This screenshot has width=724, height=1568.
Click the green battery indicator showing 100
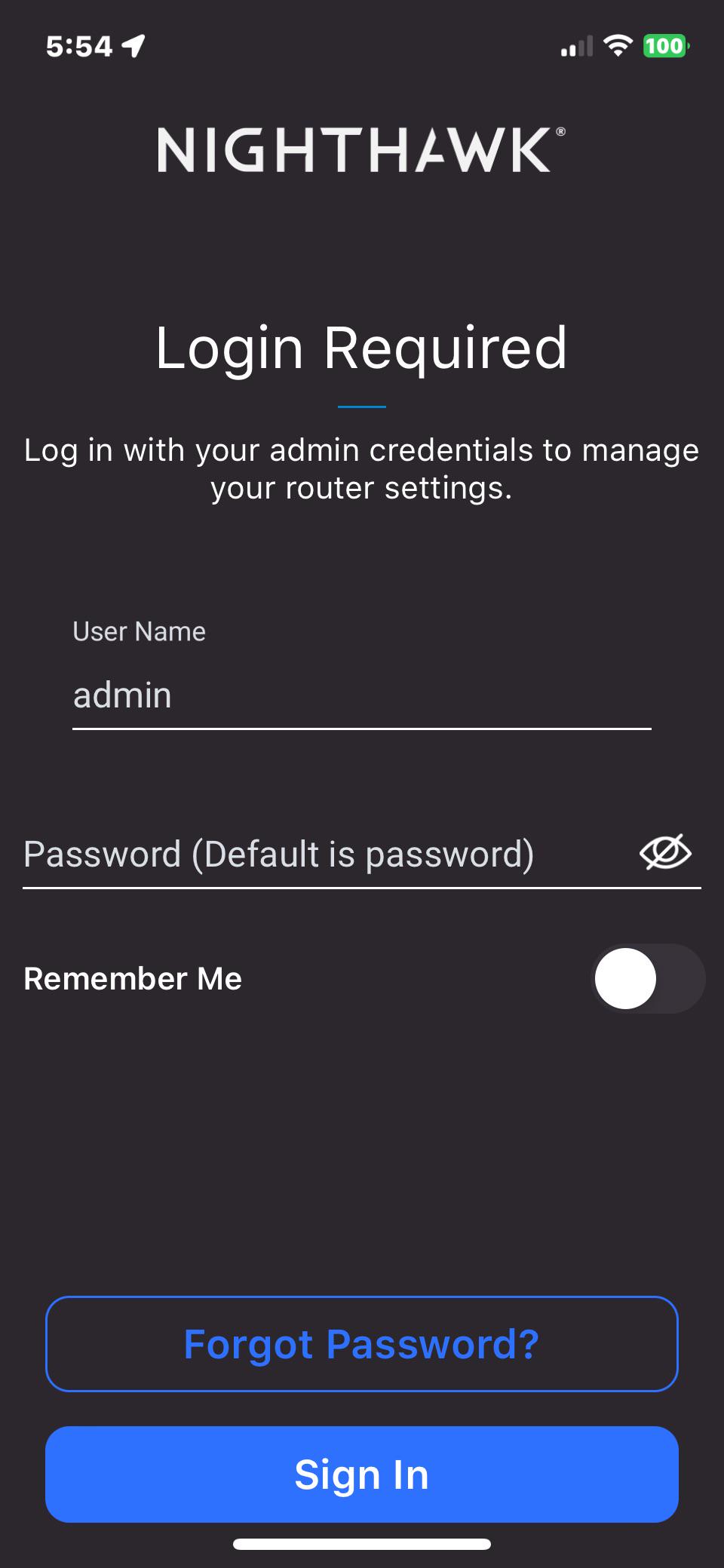click(x=663, y=47)
